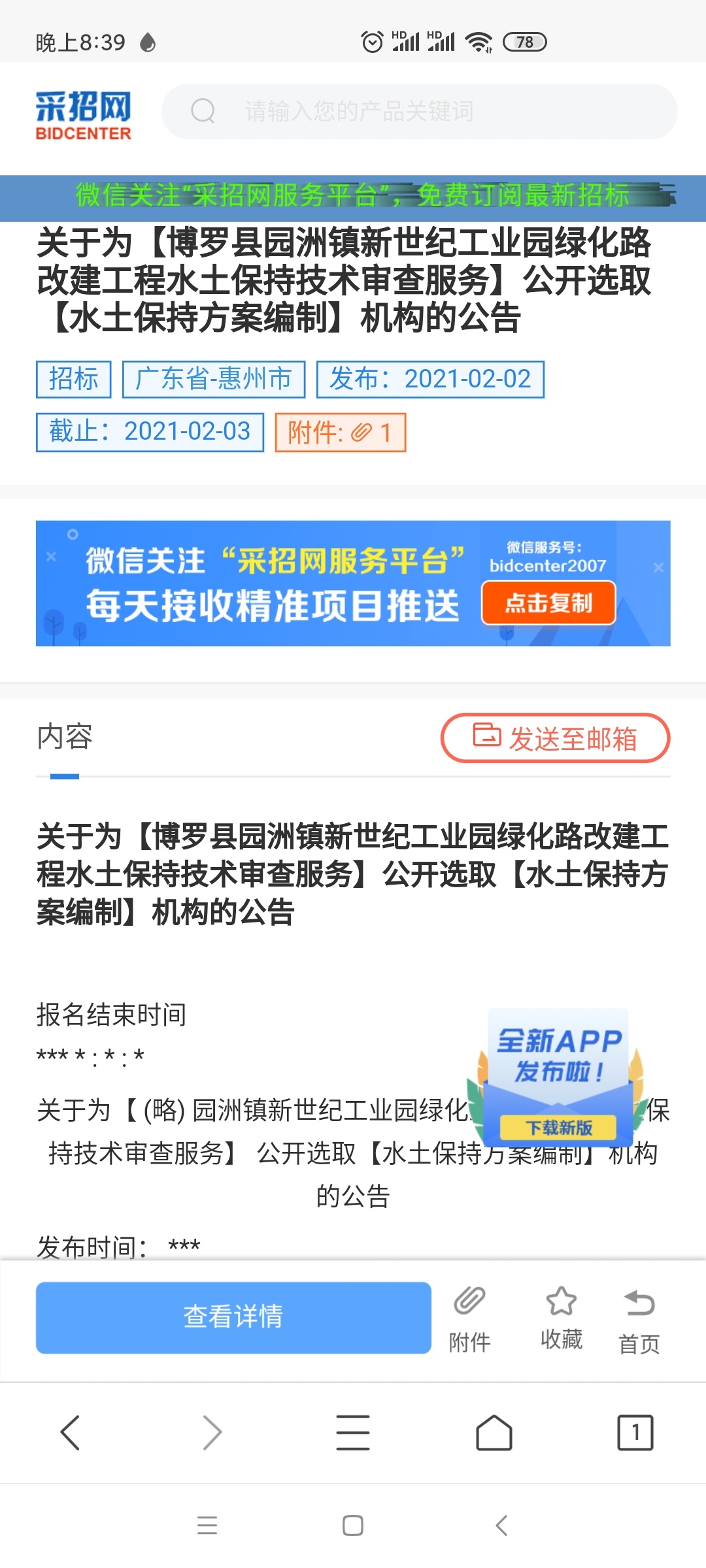706x1568 pixels.
Task: Select the 内容 tab
Action: point(65,737)
